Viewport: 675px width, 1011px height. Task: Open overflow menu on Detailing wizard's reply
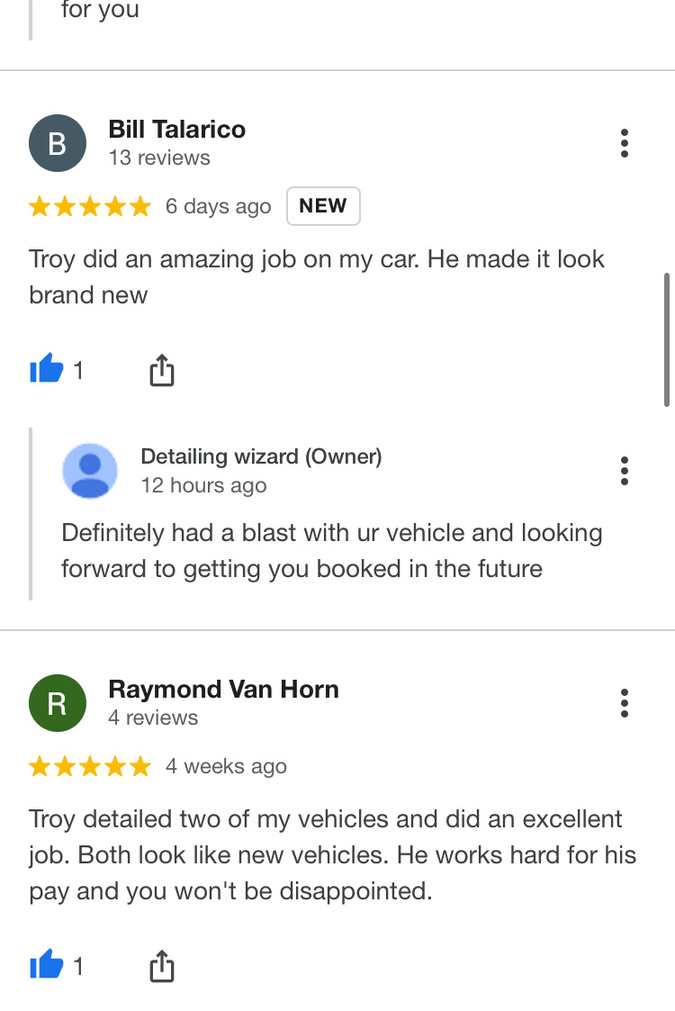click(624, 470)
